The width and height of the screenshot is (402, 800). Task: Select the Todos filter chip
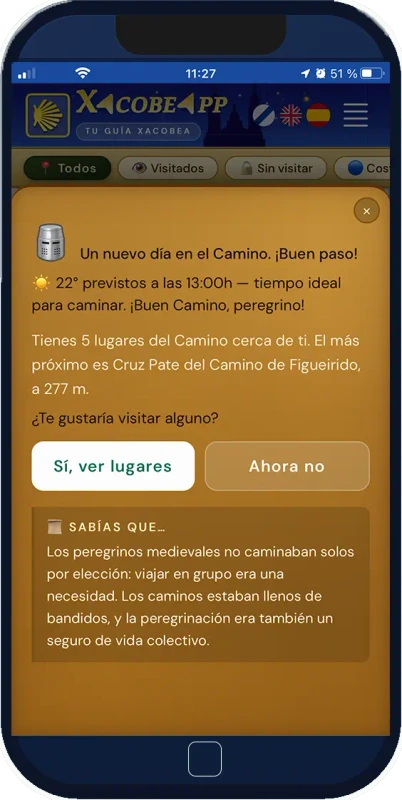[67, 168]
